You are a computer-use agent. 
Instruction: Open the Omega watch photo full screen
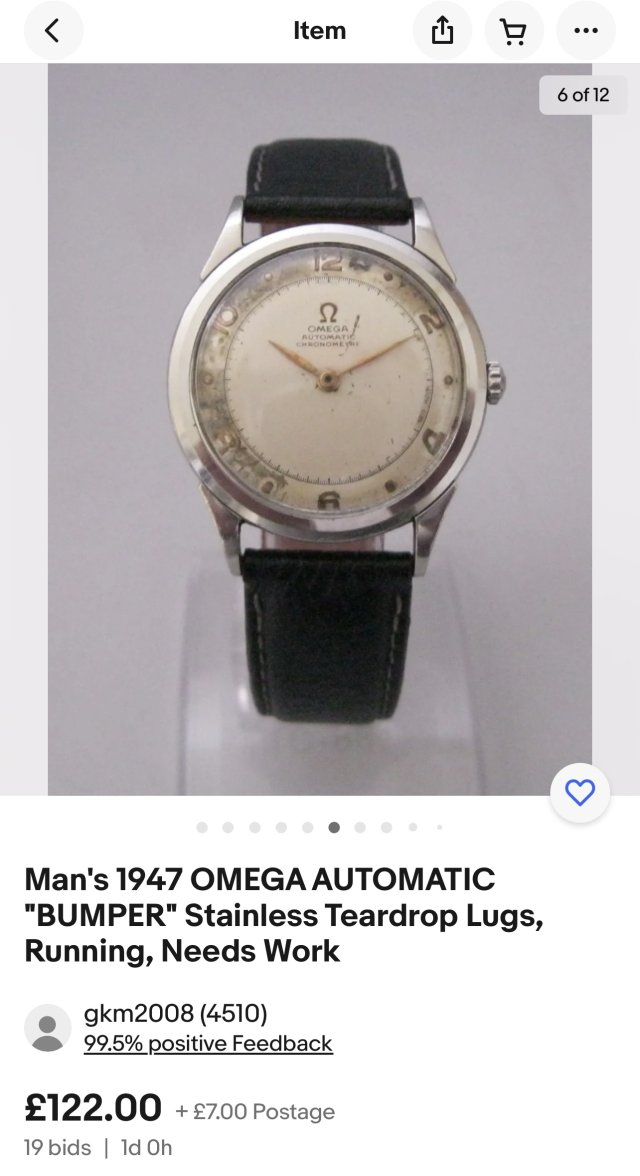(320, 430)
